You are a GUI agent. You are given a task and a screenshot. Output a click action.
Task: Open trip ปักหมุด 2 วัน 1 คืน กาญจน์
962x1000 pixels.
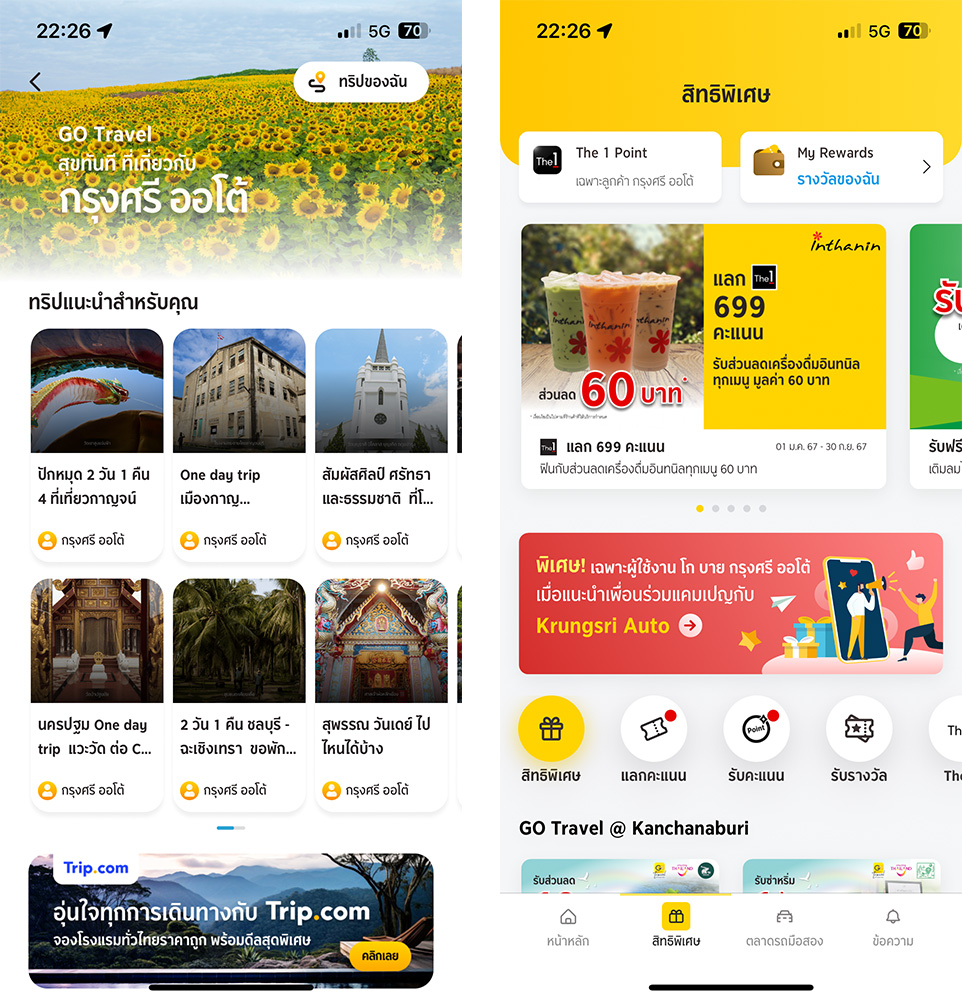click(97, 445)
